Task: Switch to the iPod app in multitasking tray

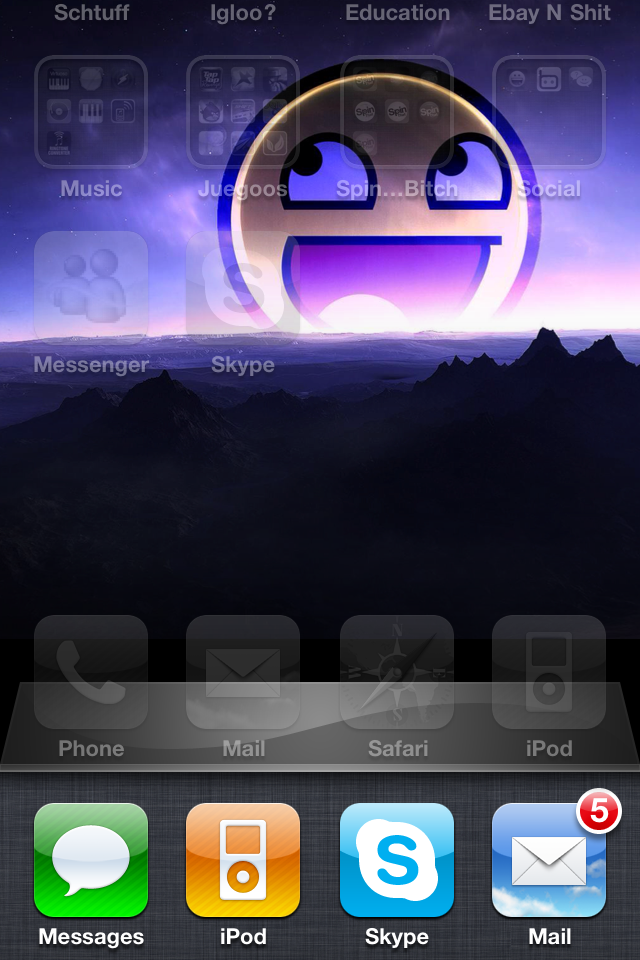Action: point(243,860)
